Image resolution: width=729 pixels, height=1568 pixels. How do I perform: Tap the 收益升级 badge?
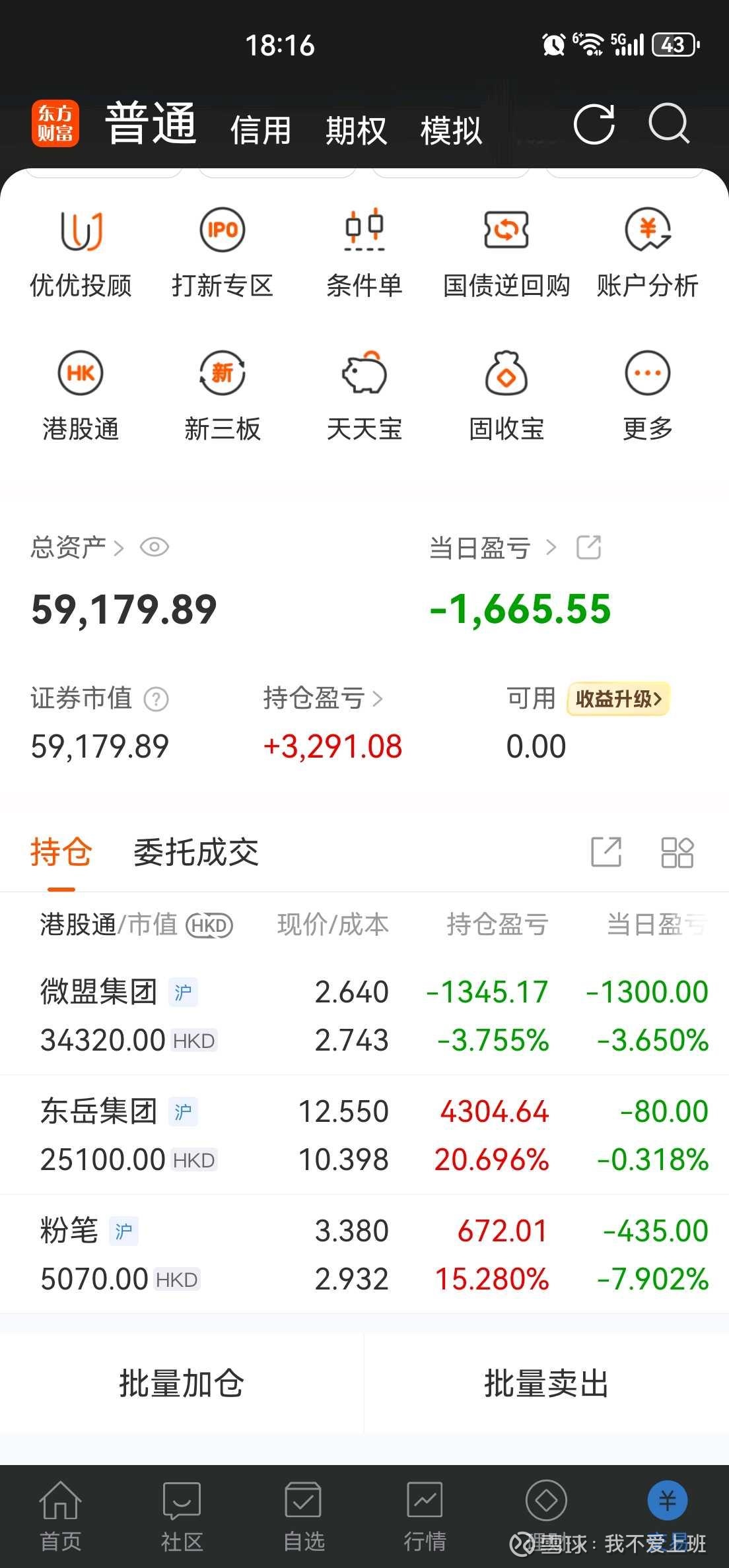[618, 699]
